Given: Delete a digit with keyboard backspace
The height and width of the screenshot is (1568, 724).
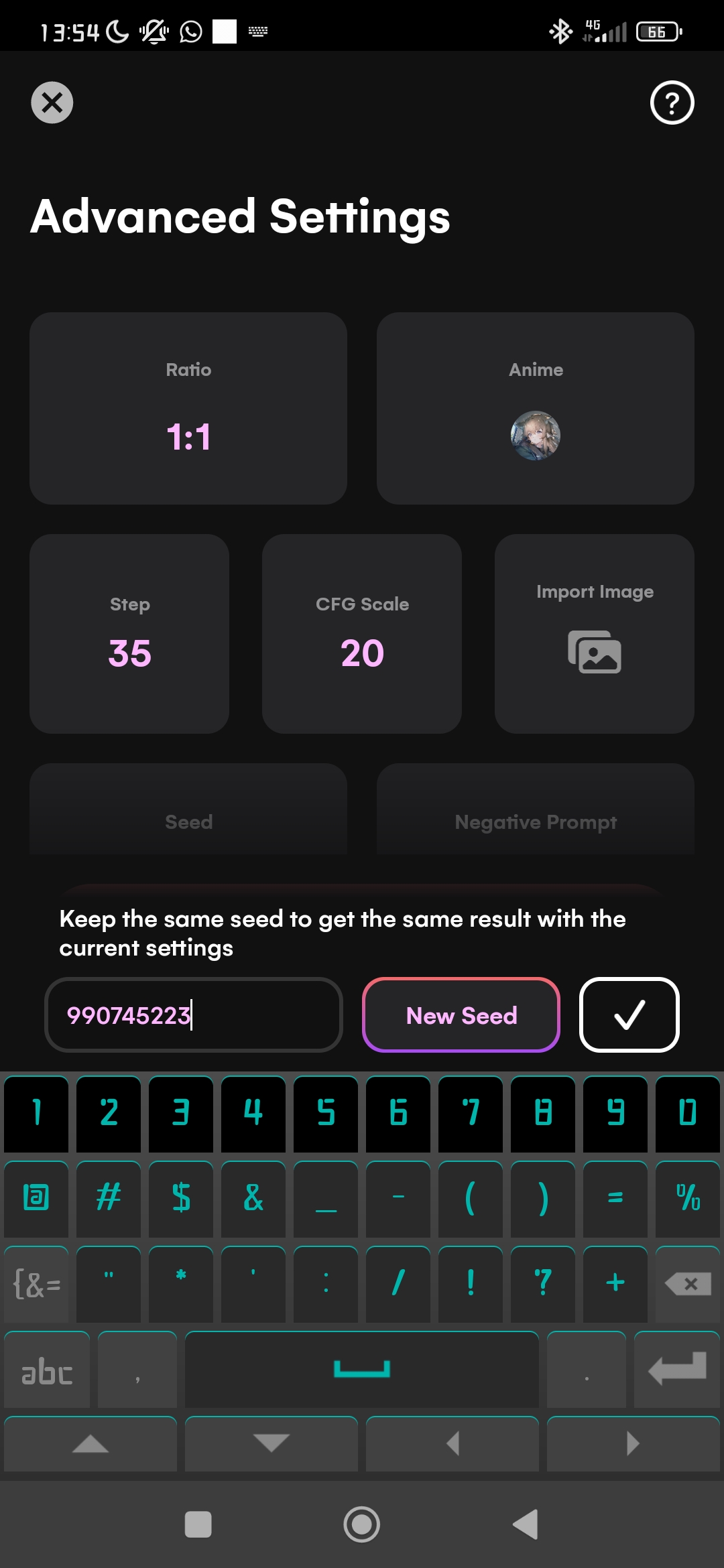Looking at the screenshot, I should (x=688, y=1284).
